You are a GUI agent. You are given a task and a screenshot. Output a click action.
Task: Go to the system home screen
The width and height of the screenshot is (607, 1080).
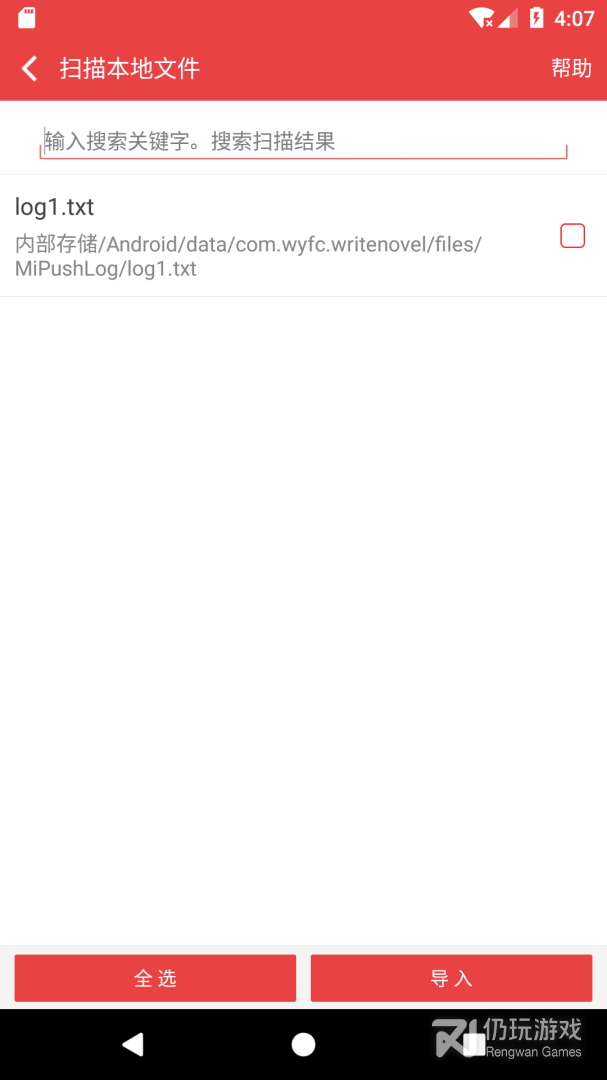[x=303, y=1044]
